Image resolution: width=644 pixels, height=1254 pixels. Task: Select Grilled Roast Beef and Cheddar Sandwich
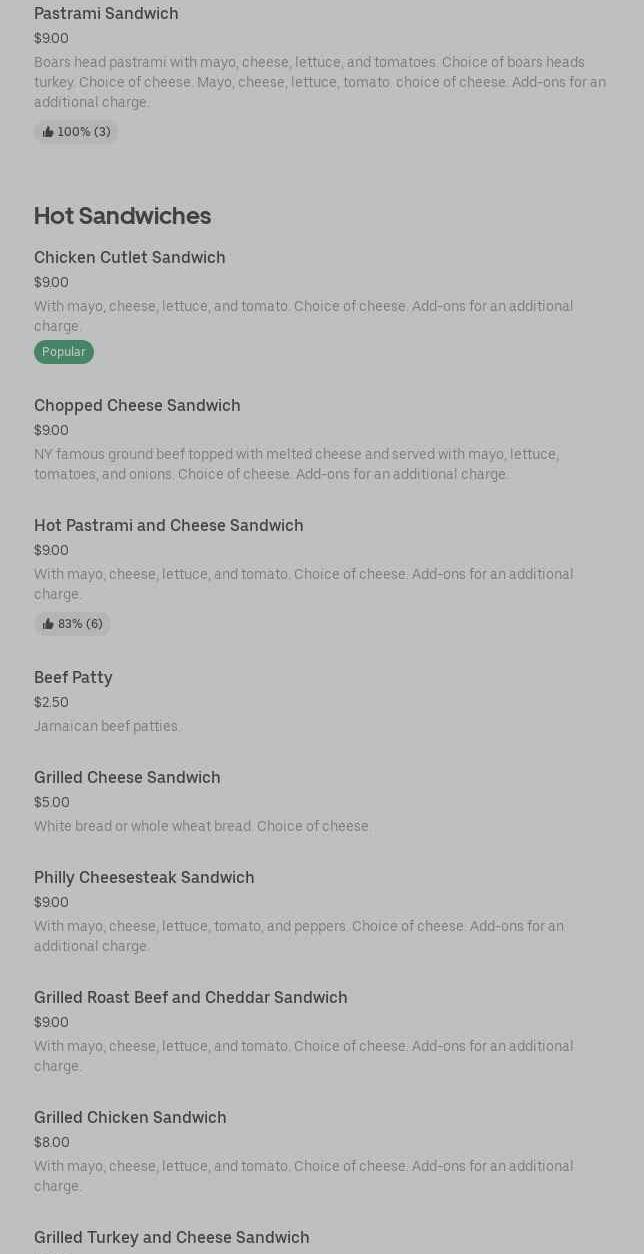click(x=190, y=998)
